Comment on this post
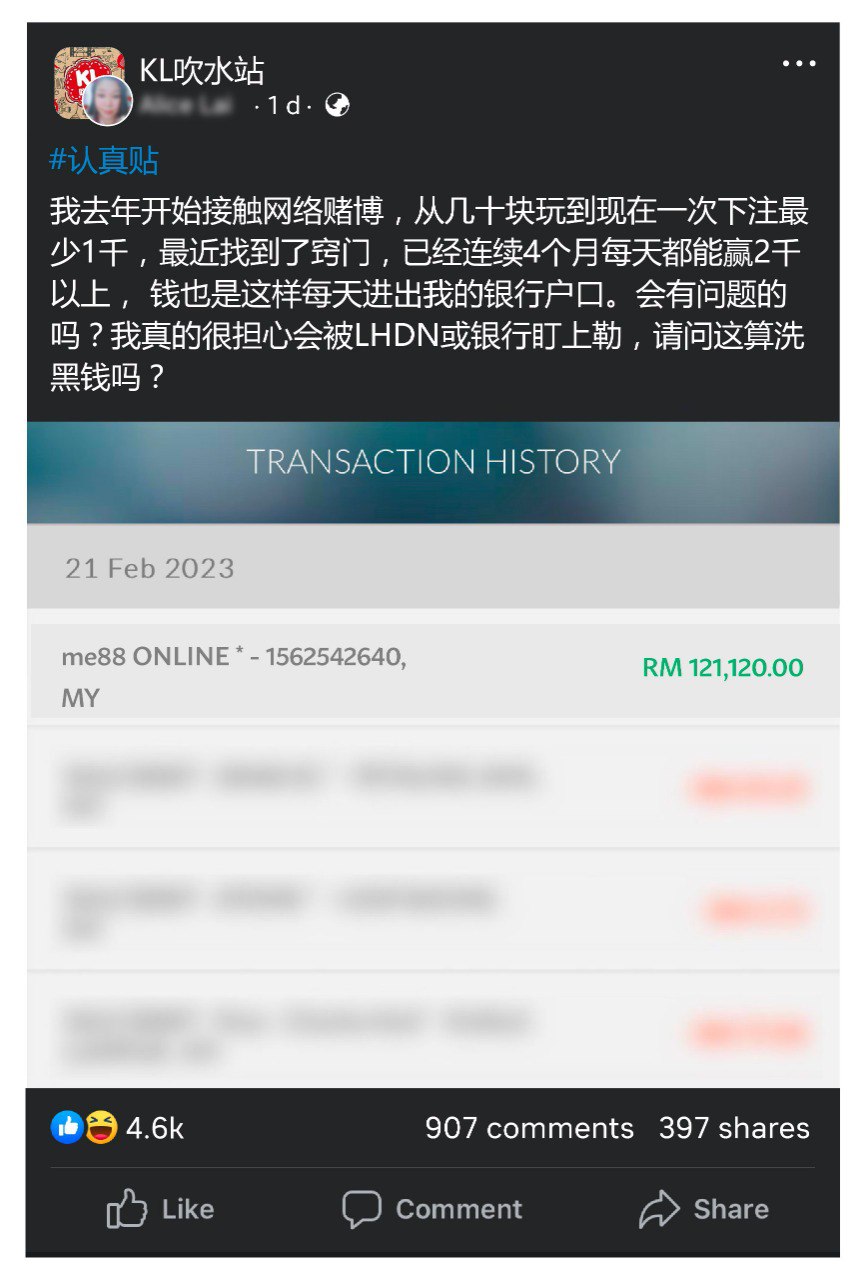Screen dimensions: 867x1280 pos(432,1209)
